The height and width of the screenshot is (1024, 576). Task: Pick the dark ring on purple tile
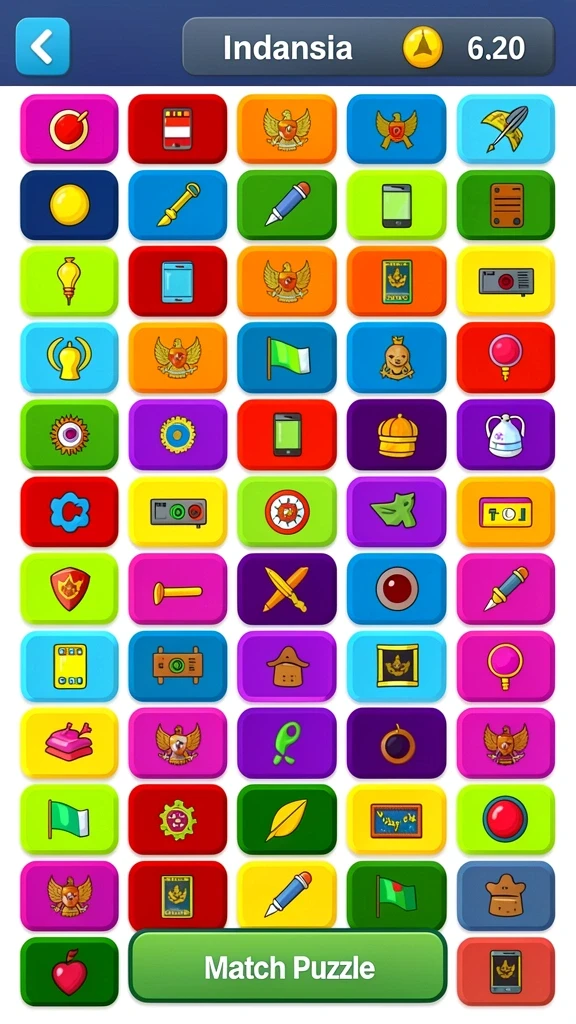[x=396, y=743]
